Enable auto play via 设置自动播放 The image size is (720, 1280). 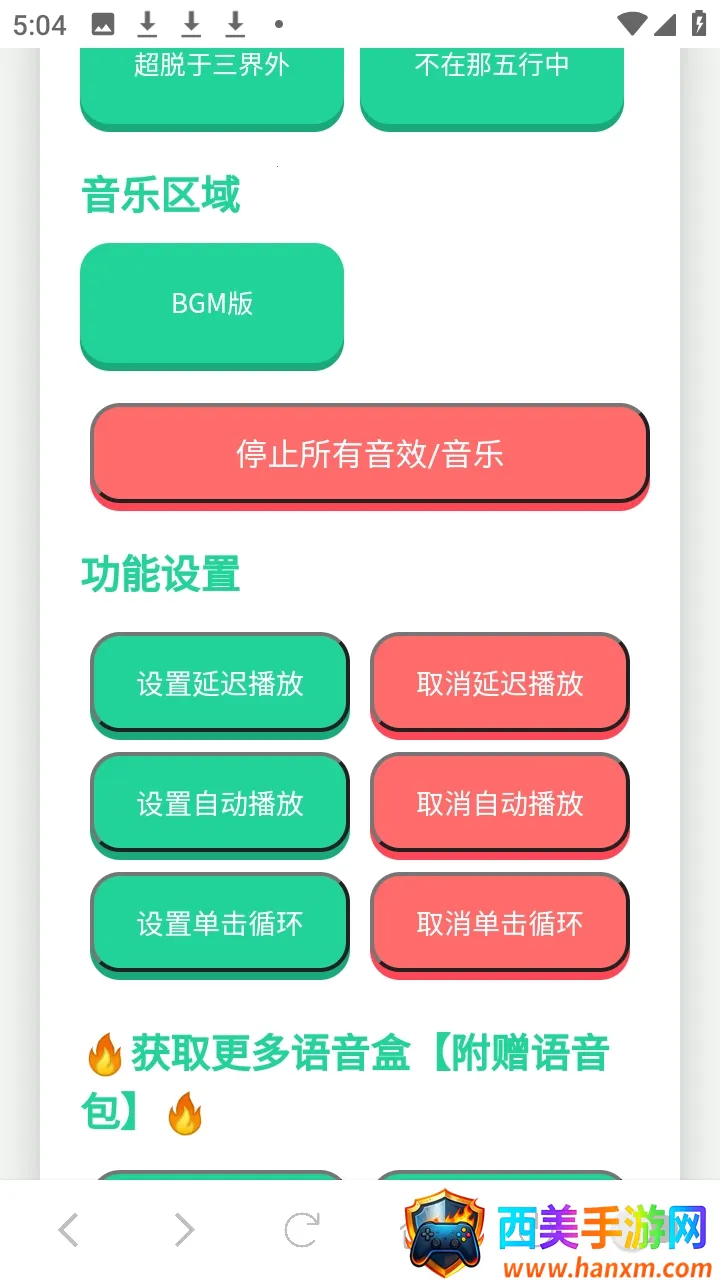pos(220,803)
